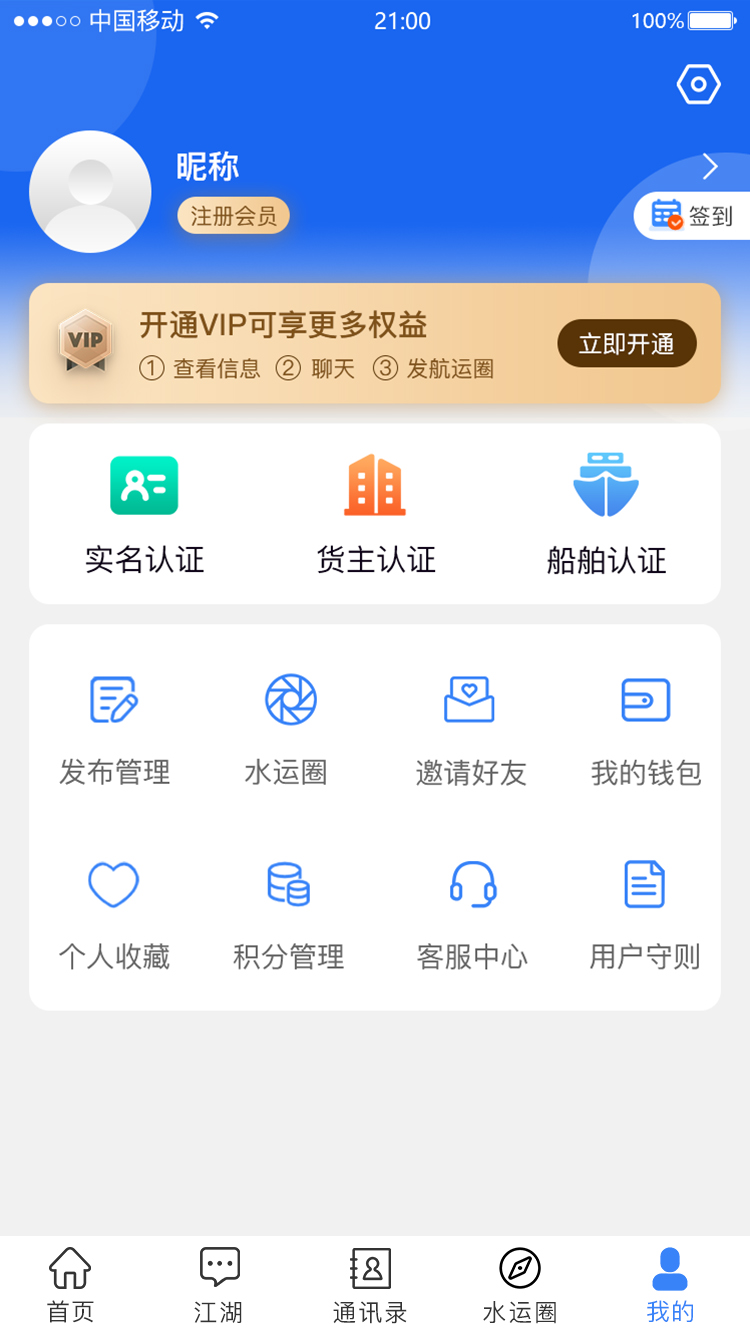Screen dimensions: 750x1334
Task: Switch to the 通讯录 contacts tab
Action: click(x=370, y=1285)
